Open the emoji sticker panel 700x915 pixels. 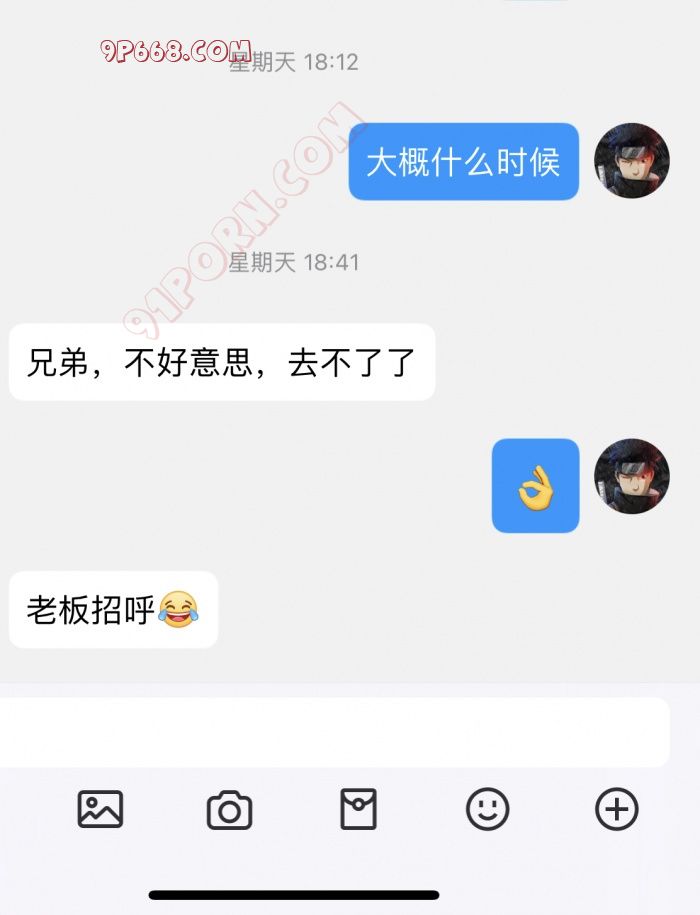[488, 808]
